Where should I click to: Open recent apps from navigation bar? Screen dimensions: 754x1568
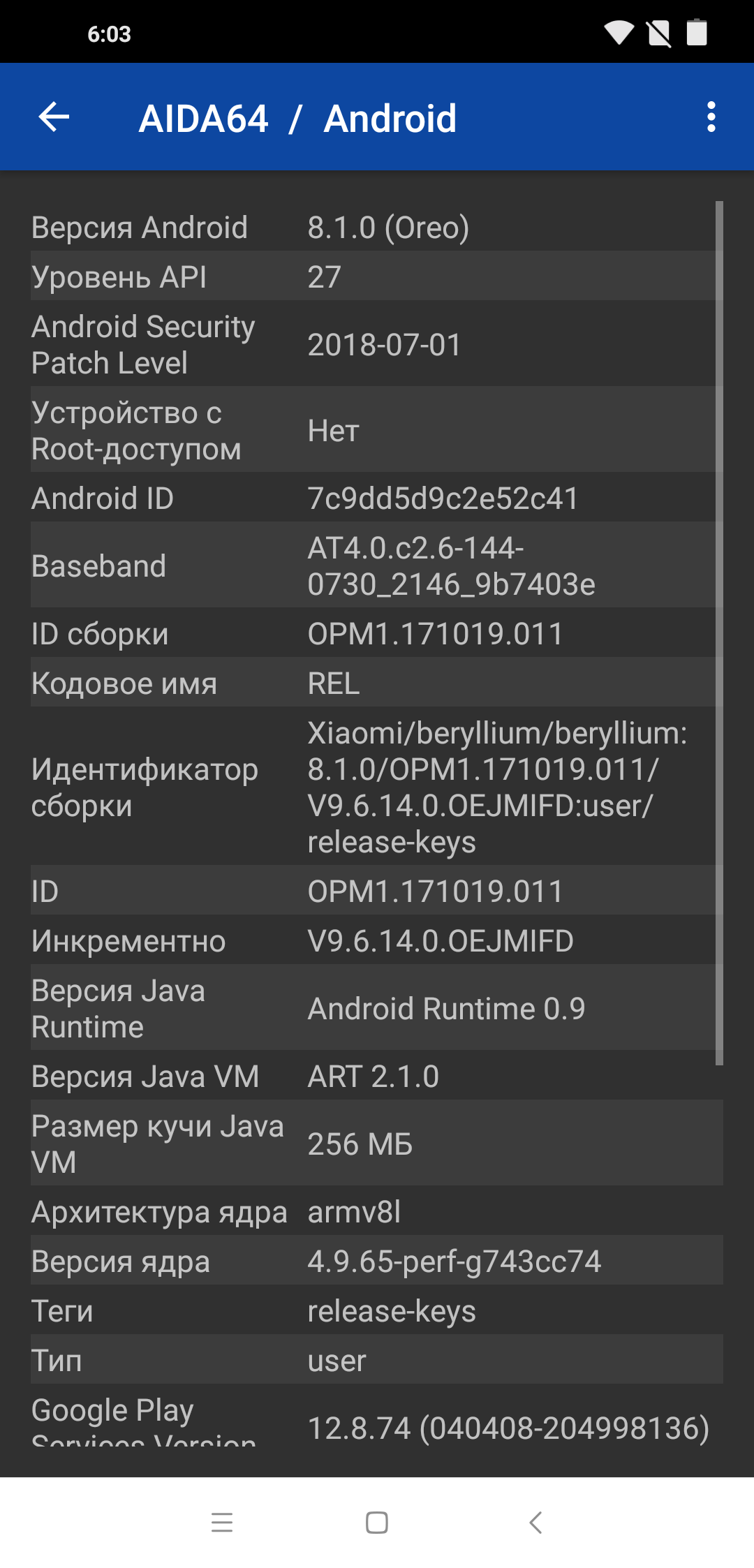222,1522
